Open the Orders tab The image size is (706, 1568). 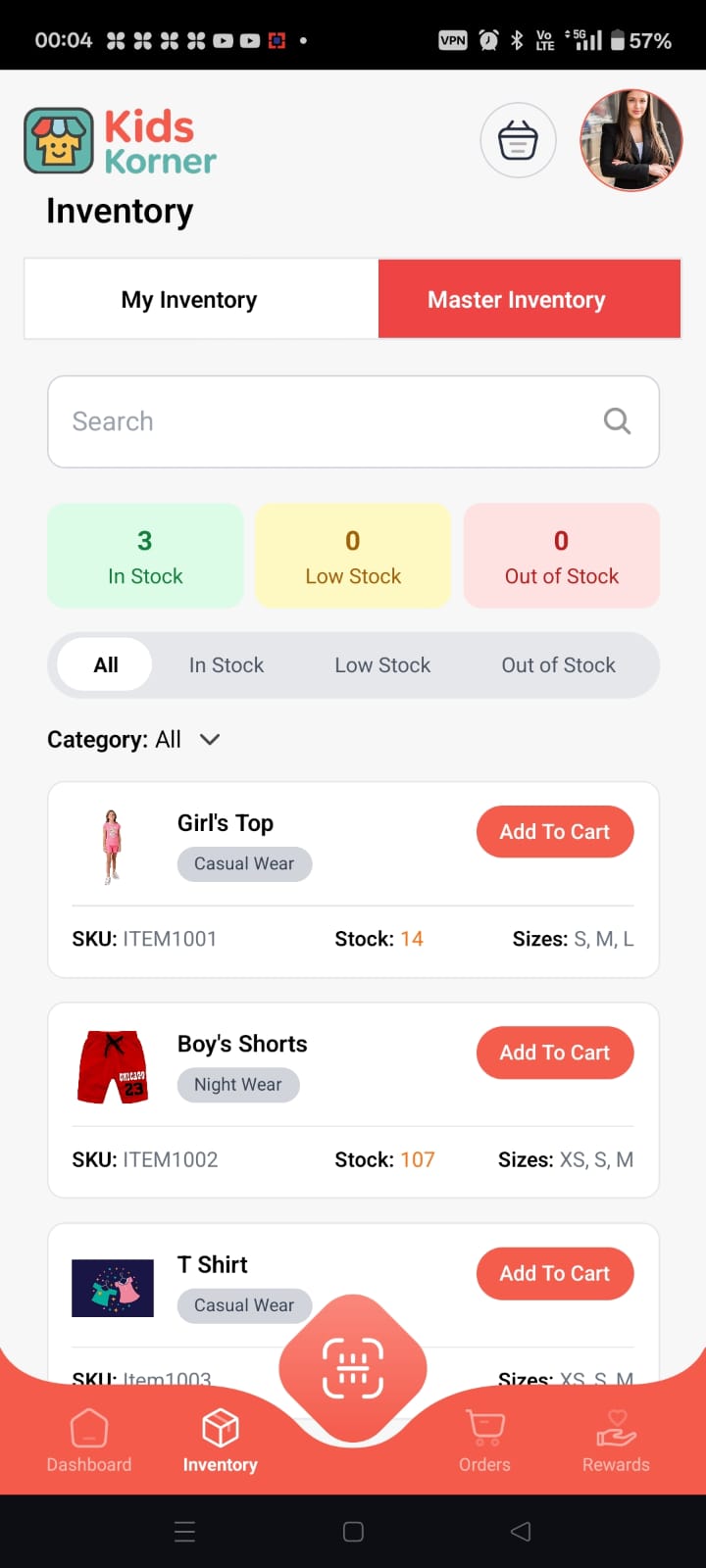pyautogui.click(x=484, y=1441)
